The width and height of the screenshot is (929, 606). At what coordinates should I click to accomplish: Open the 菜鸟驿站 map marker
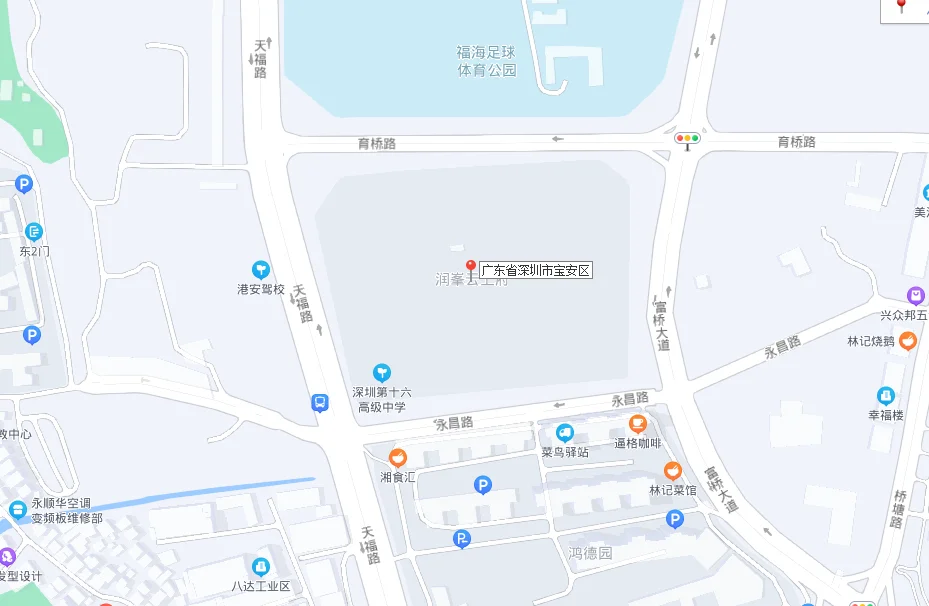point(565,433)
